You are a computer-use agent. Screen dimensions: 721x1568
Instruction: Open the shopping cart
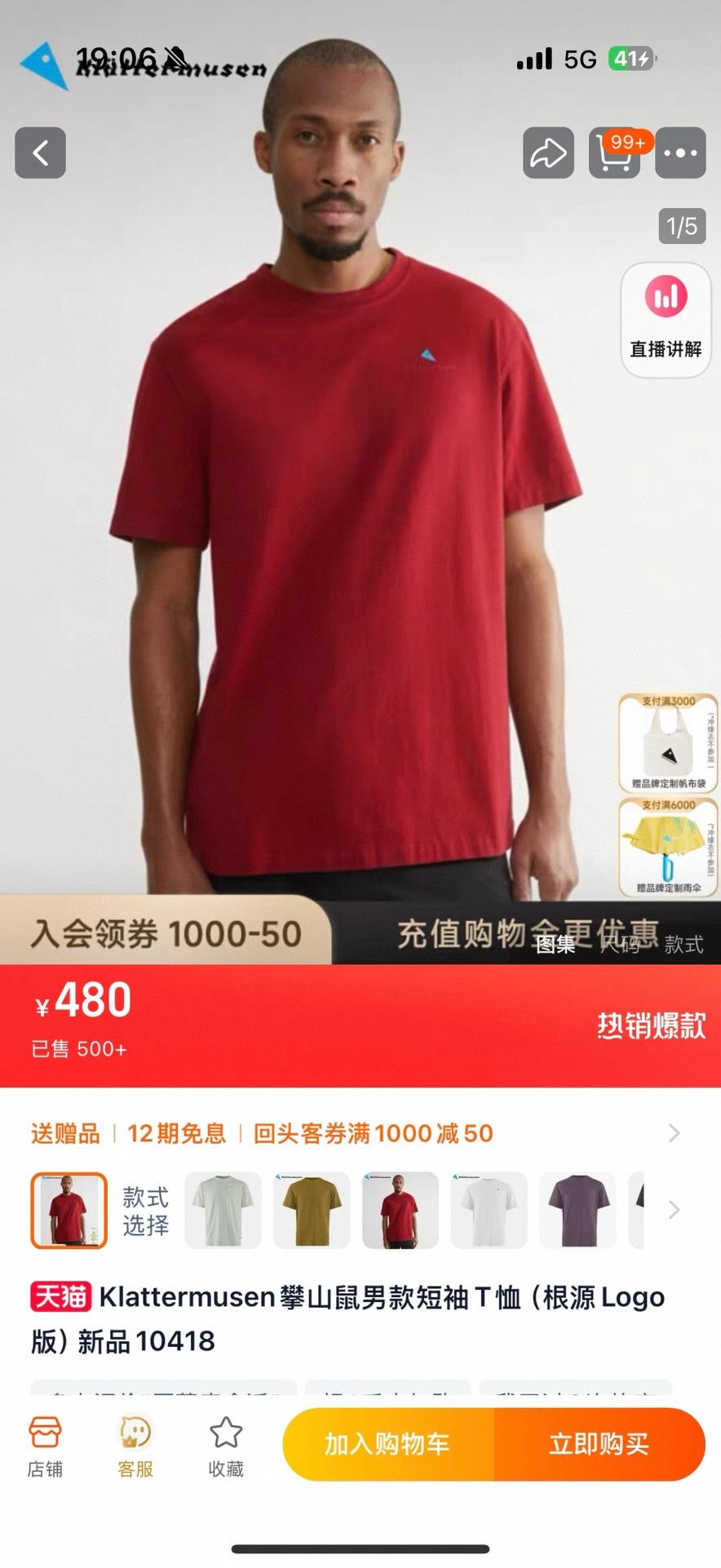coord(614,153)
